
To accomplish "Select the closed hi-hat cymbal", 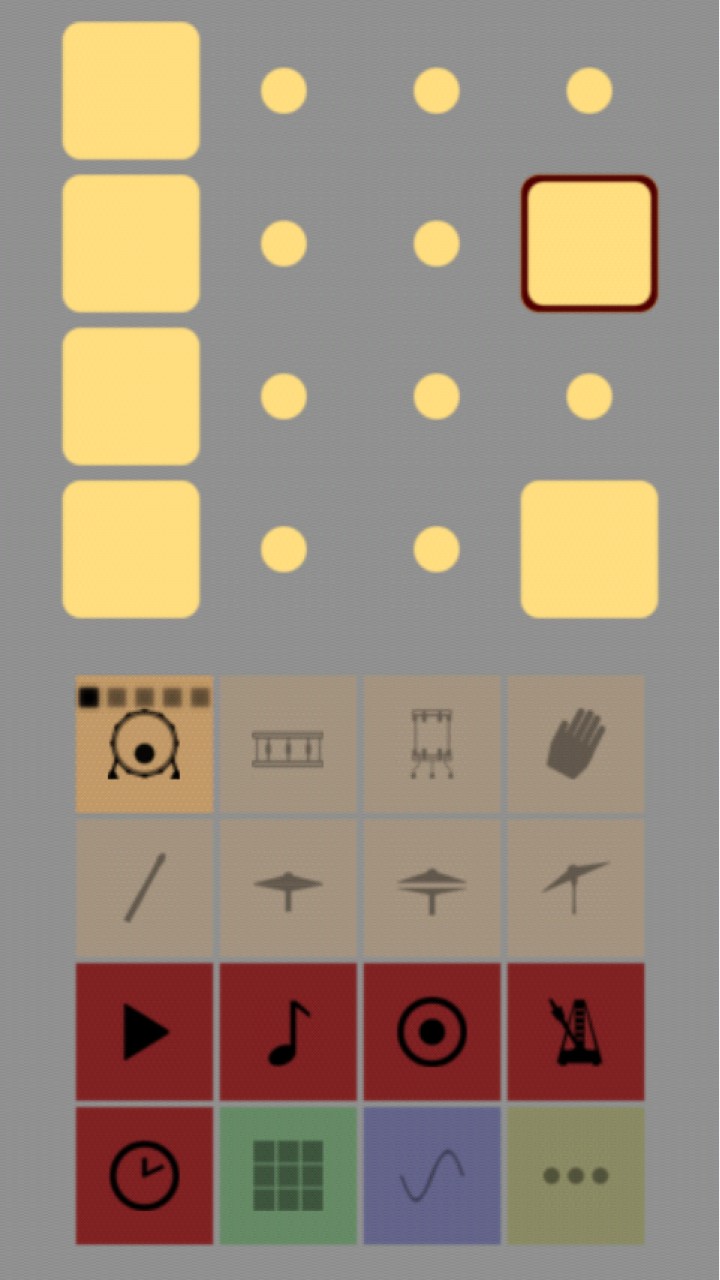I will pos(288,887).
